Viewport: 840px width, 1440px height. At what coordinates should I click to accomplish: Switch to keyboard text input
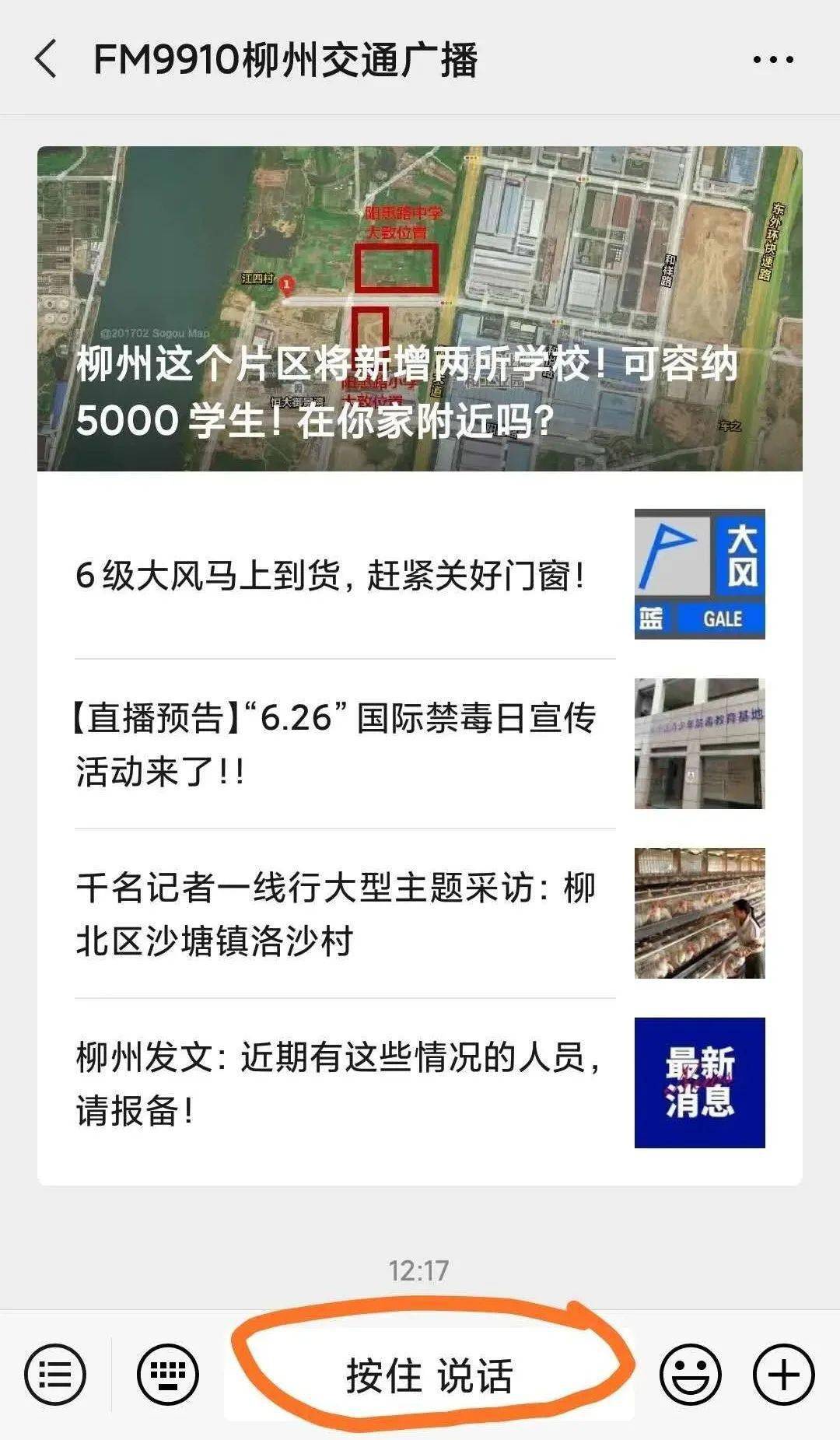[x=167, y=1375]
